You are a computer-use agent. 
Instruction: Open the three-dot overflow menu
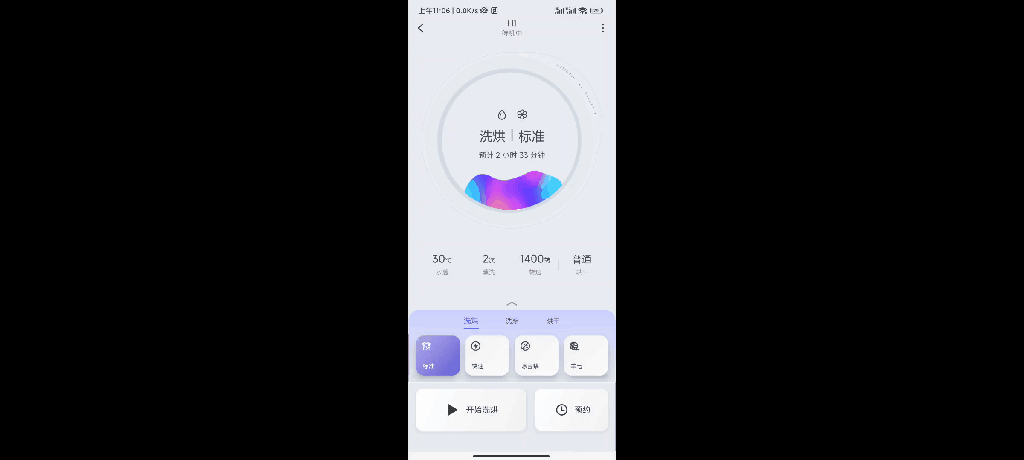click(x=602, y=28)
